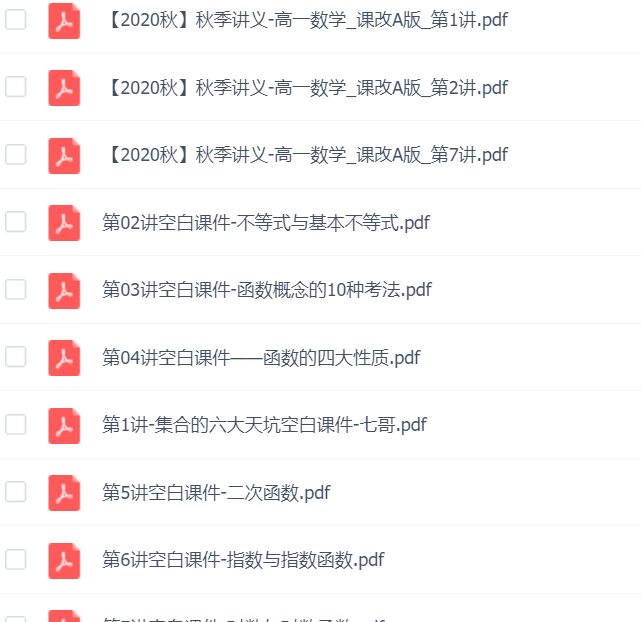Select checkbox for 函数的四大性质.pdf
Viewport: 641px width, 622px height.
point(16,357)
